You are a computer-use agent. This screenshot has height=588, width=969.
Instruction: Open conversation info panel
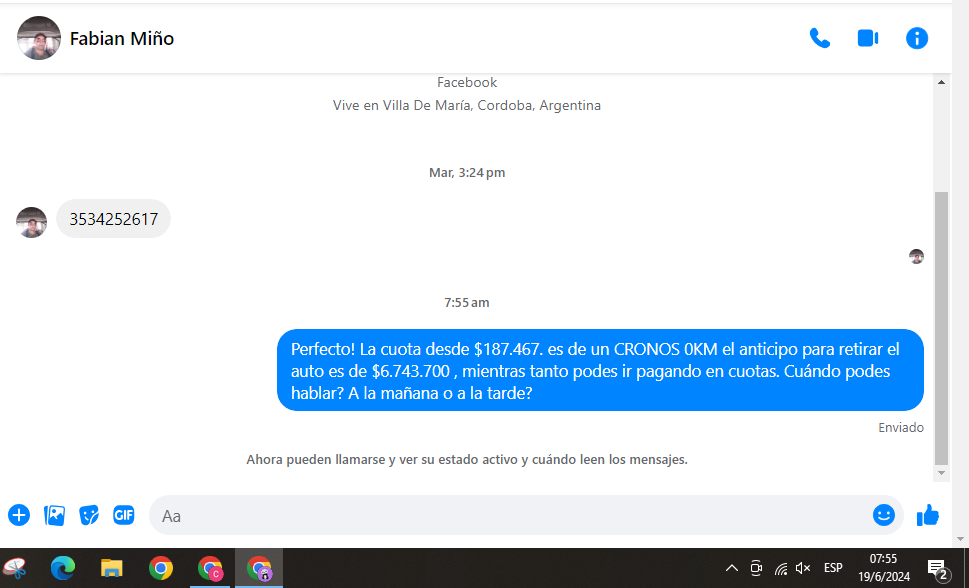click(x=916, y=39)
